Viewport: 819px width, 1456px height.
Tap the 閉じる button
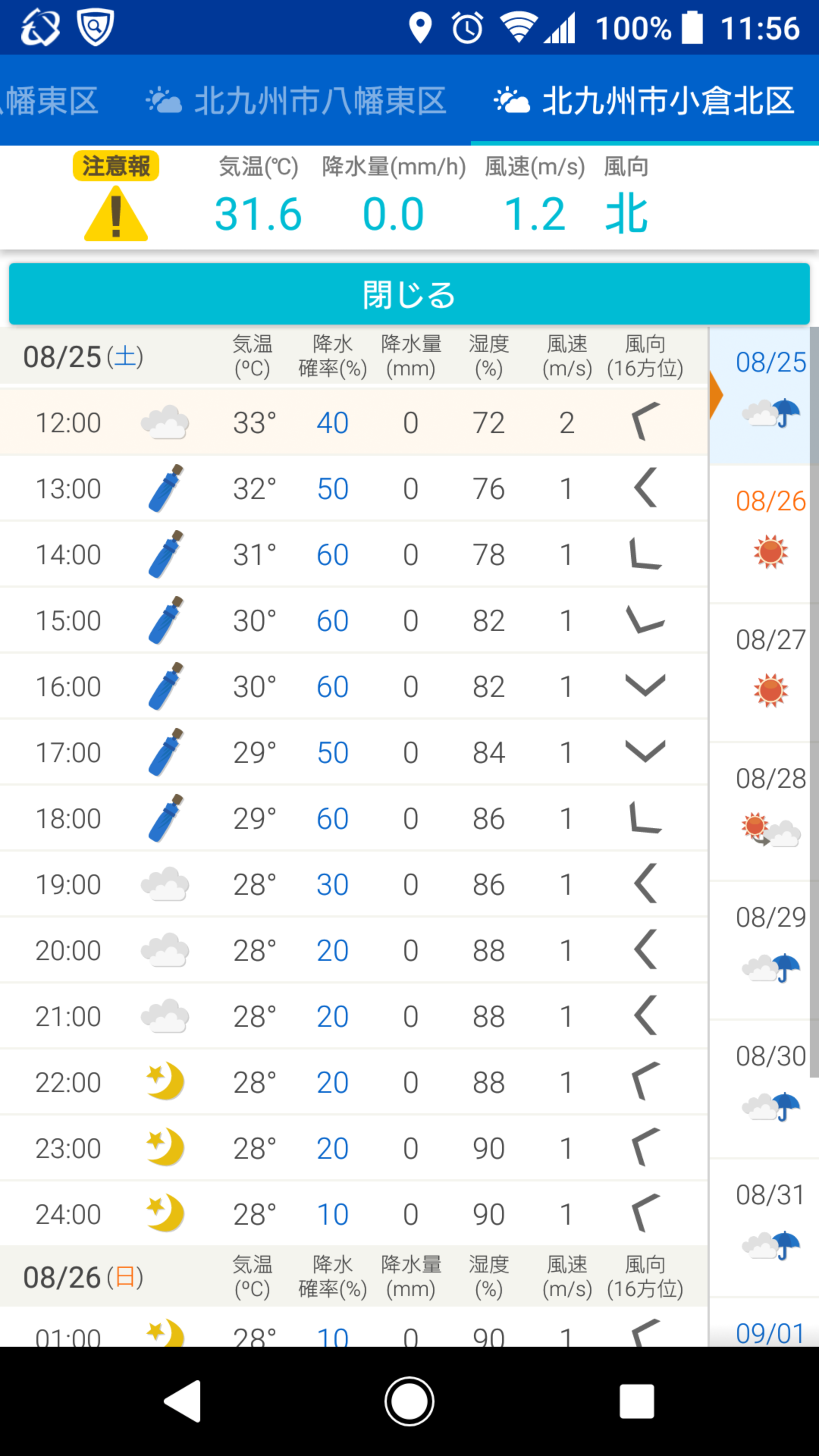(409, 294)
